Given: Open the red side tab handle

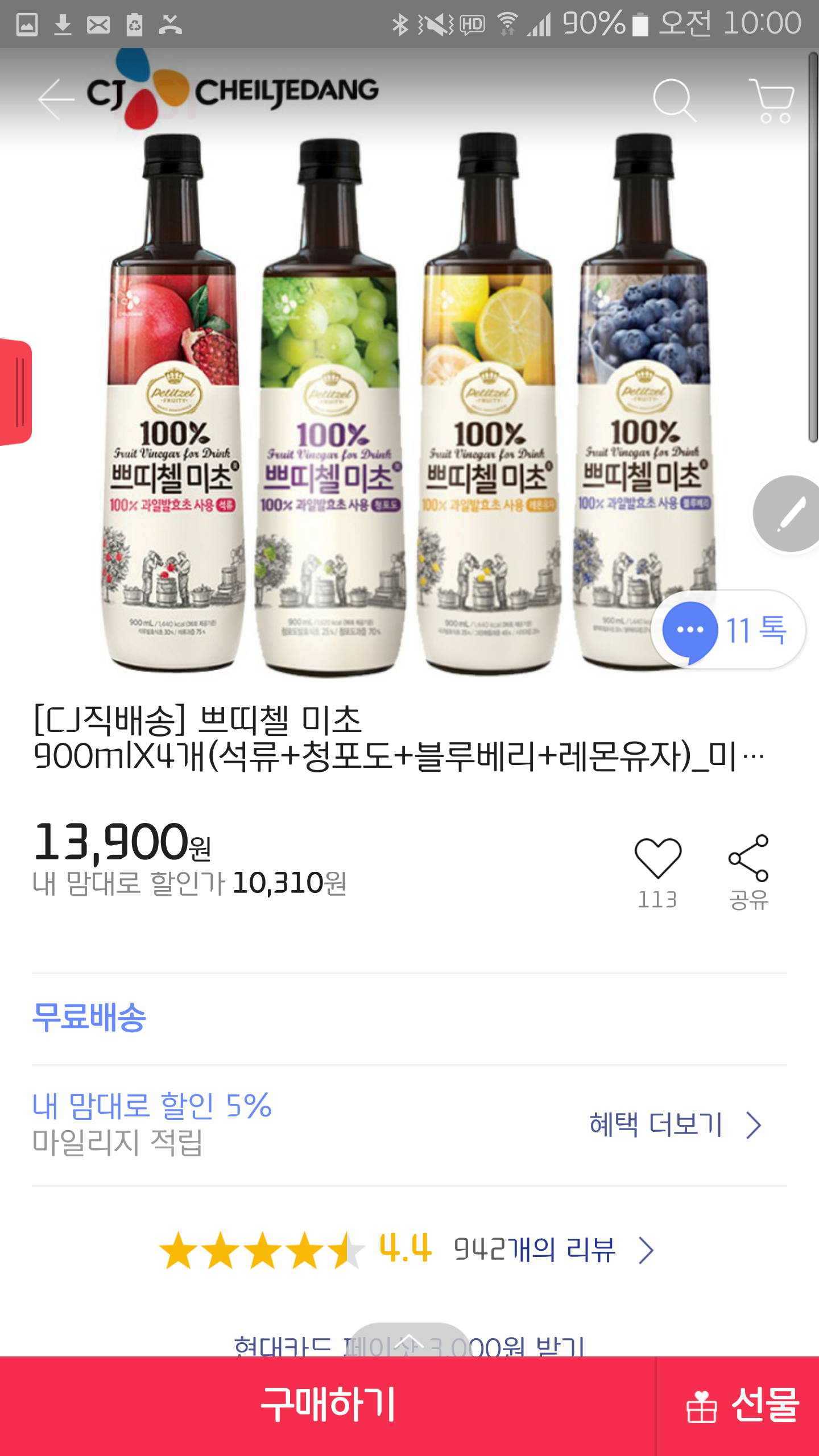Looking at the screenshot, I should (16, 392).
